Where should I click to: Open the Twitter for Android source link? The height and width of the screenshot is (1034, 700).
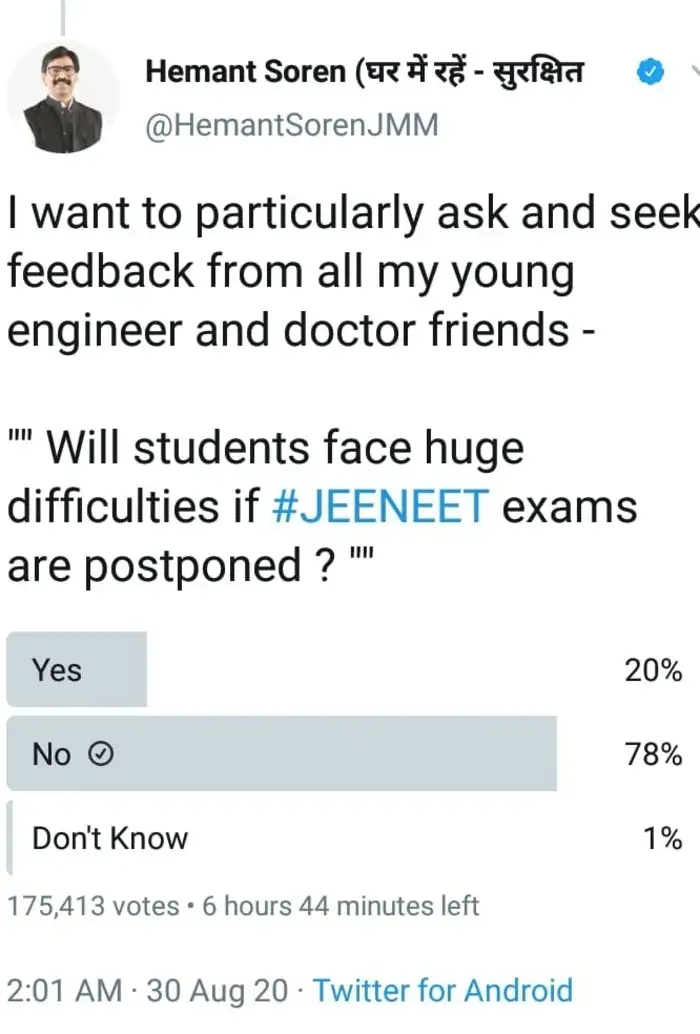click(442, 990)
